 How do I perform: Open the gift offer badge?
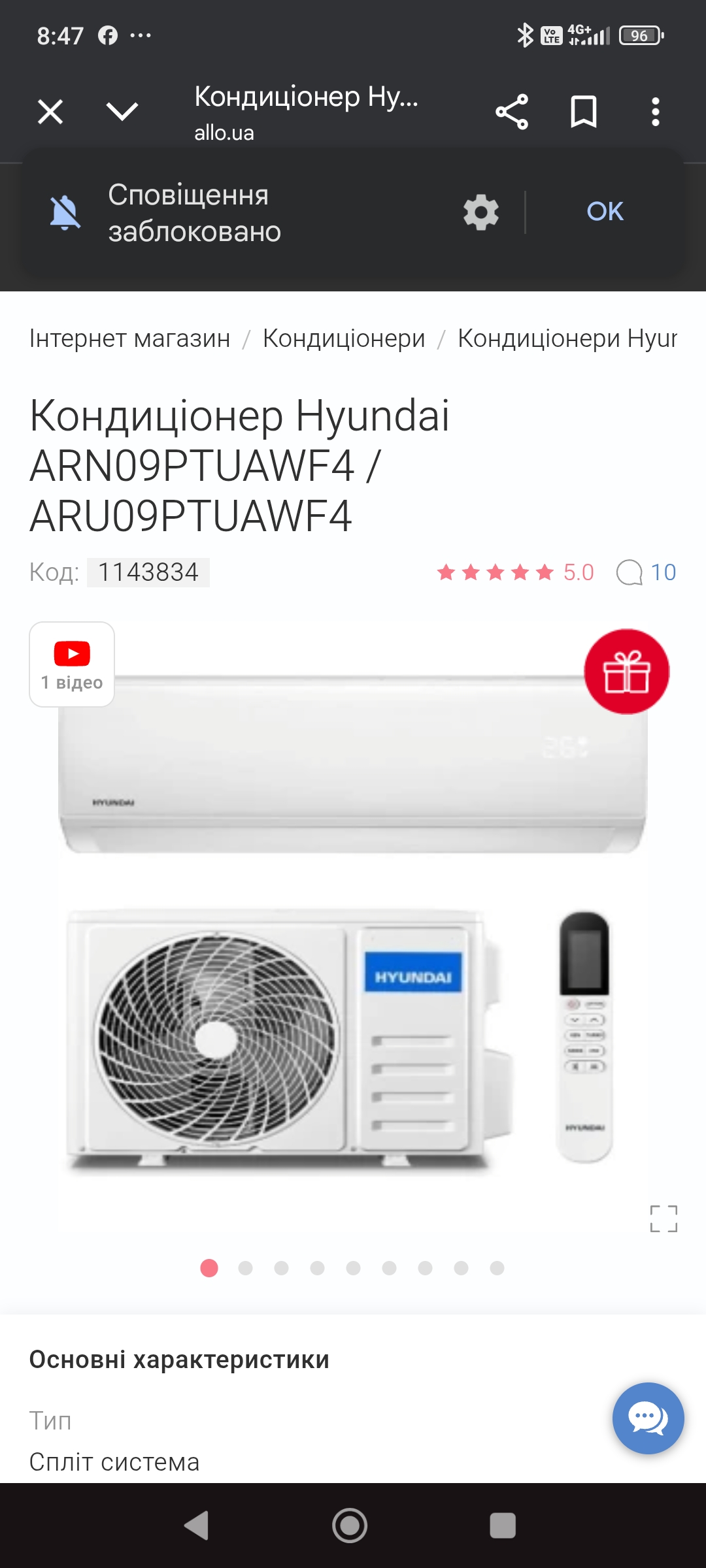tap(626, 672)
